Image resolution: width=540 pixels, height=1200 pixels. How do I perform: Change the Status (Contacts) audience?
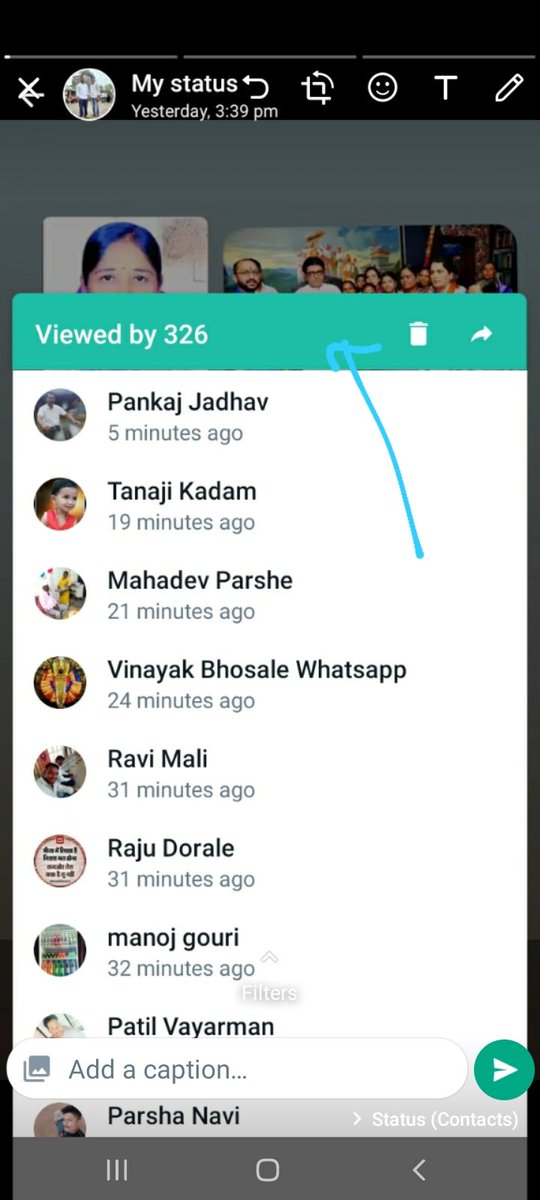(x=435, y=1119)
